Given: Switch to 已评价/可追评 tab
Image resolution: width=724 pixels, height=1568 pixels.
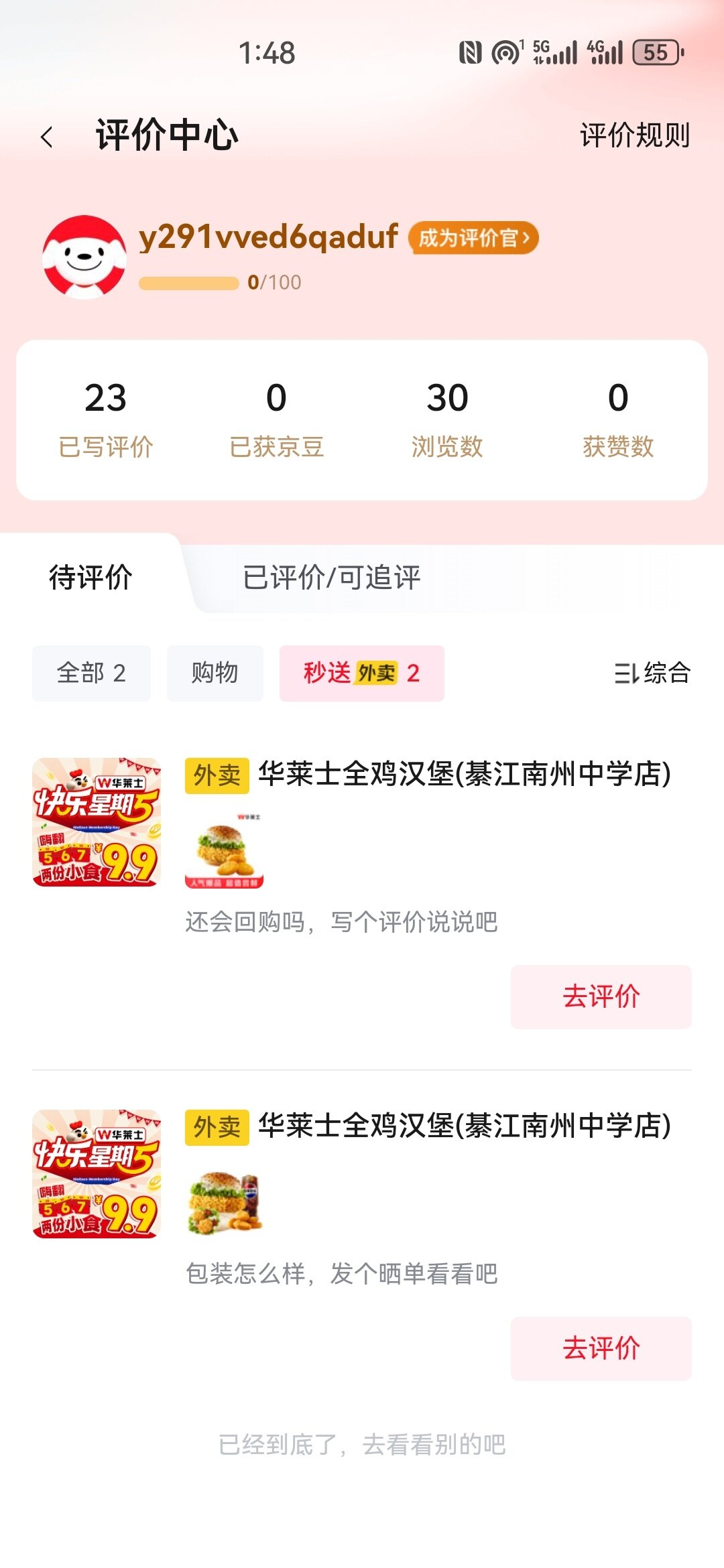Looking at the screenshot, I should (331, 577).
